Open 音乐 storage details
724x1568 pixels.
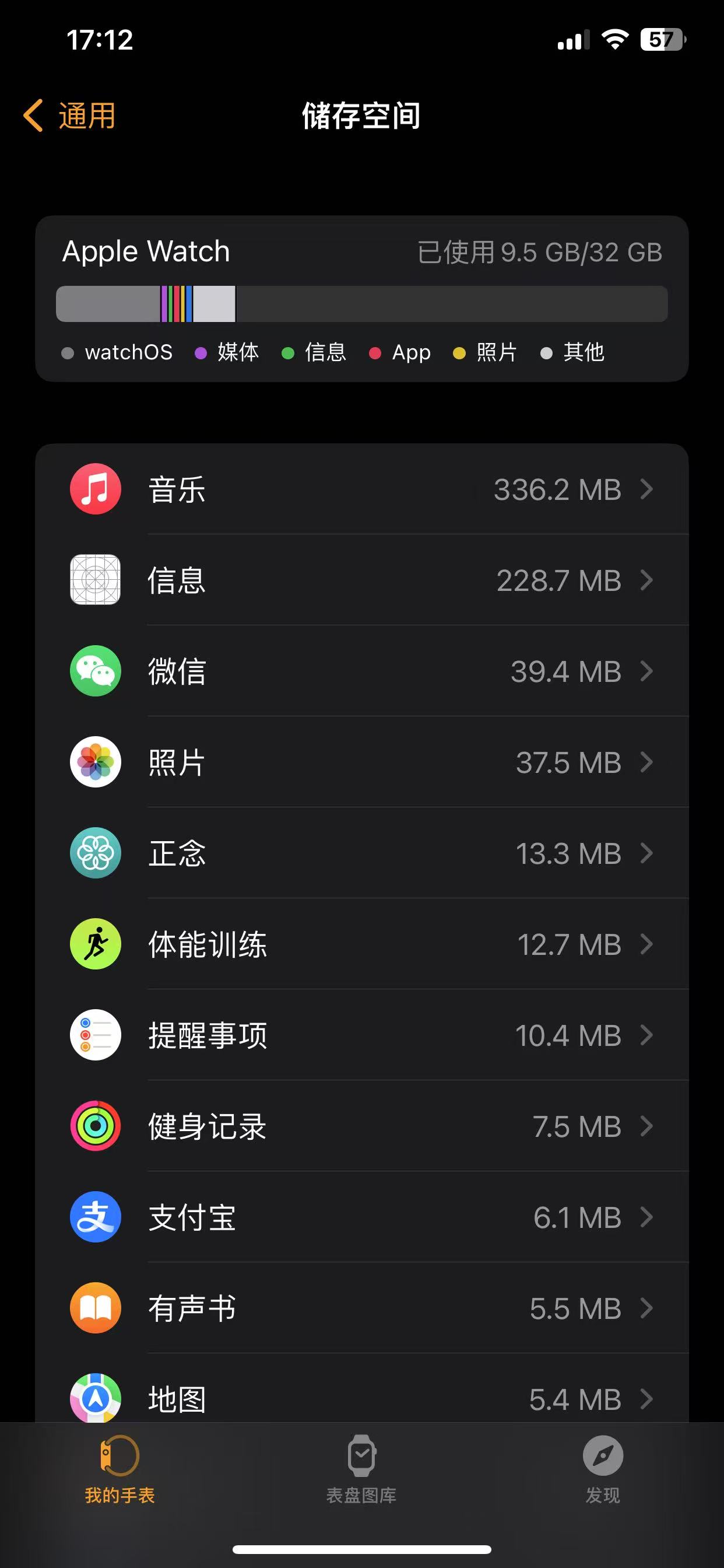(361, 489)
